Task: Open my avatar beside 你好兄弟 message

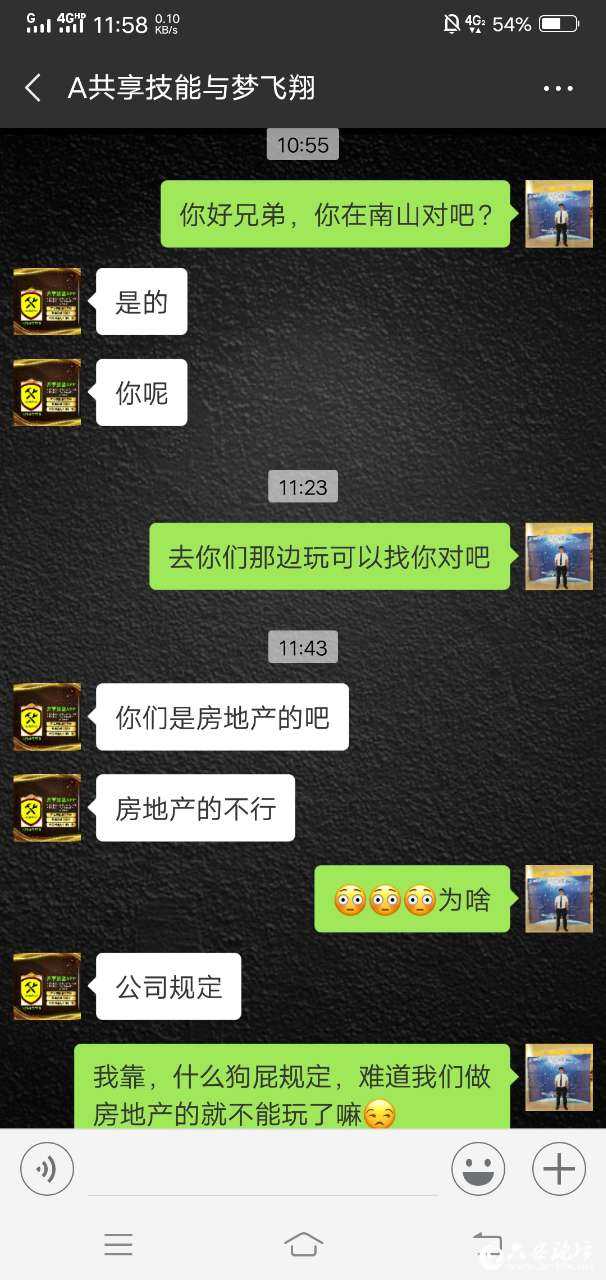Action: (x=559, y=214)
